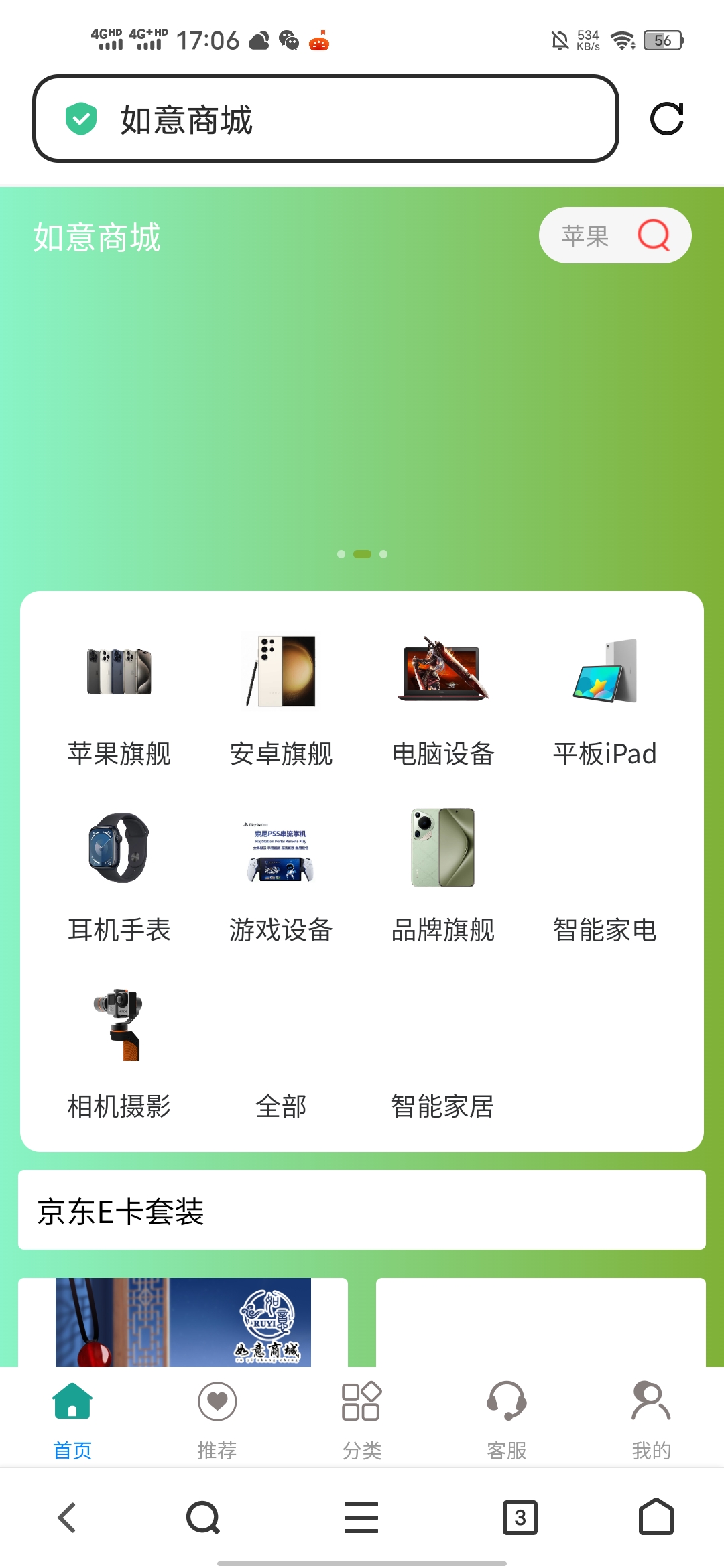Go back with the browser back arrow
The width and height of the screenshot is (724, 1568).
67,1518
